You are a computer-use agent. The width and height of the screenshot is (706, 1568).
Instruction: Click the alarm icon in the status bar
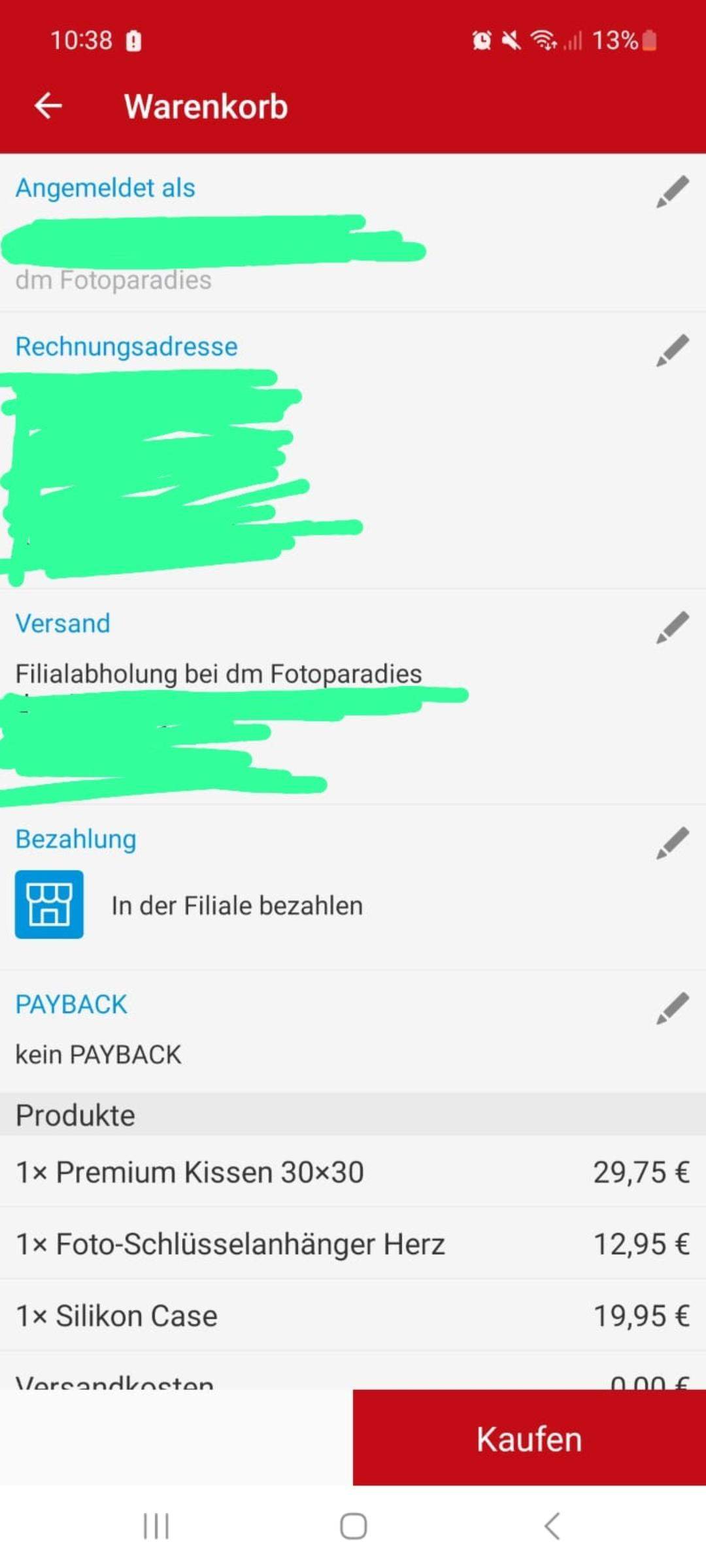point(482,41)
